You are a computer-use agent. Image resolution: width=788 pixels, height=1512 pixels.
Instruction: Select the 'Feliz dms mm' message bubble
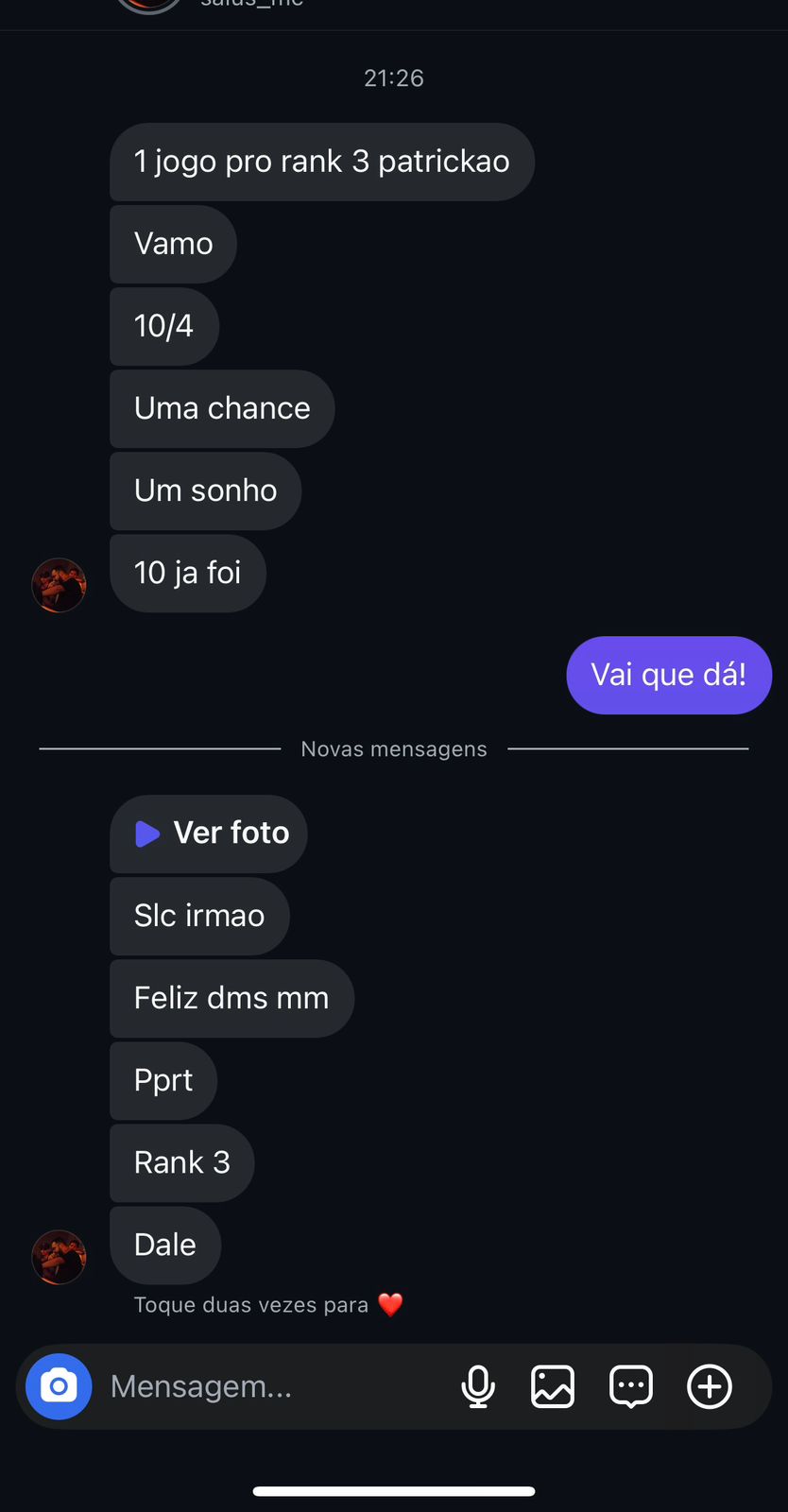tap(231, 998)
